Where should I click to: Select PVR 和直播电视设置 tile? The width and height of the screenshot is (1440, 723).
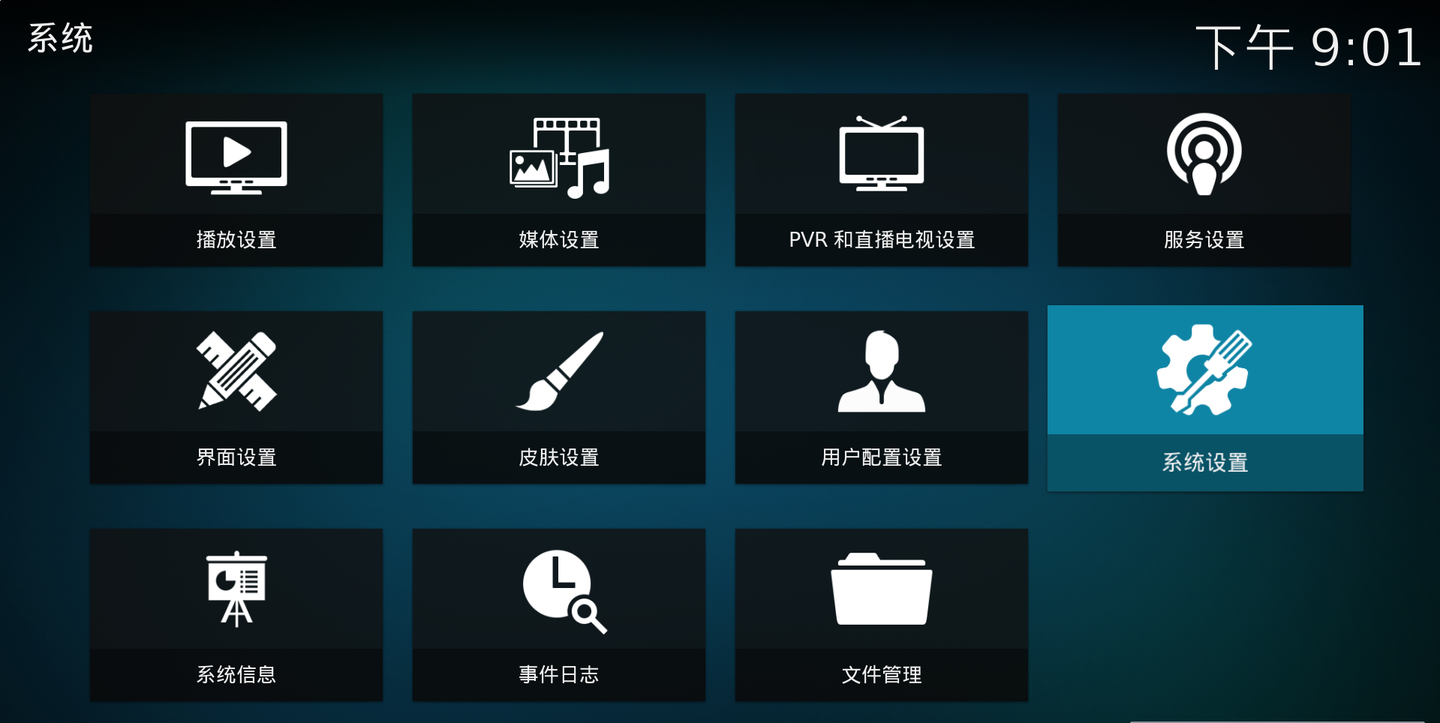(881, 180)
